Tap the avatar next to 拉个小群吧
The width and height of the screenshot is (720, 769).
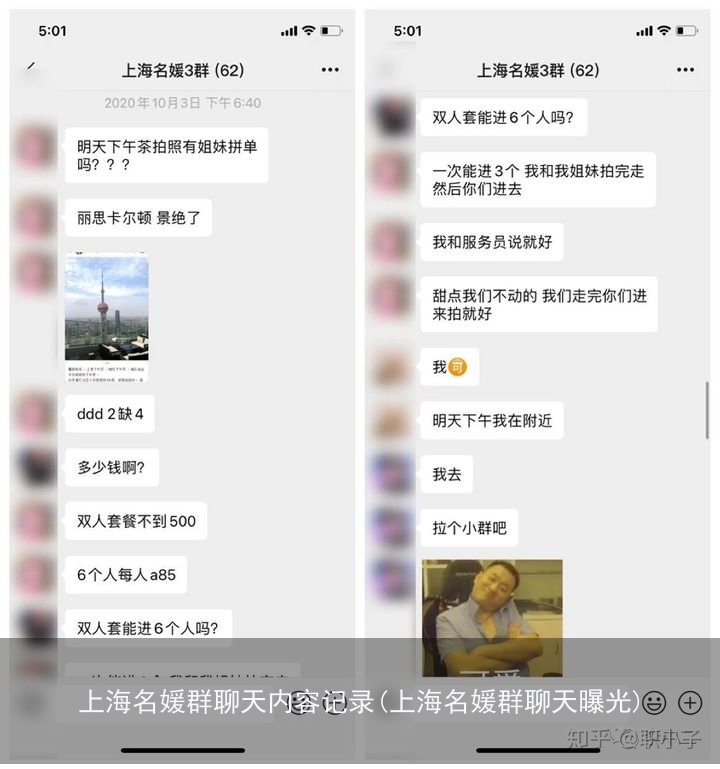(393, 527)
